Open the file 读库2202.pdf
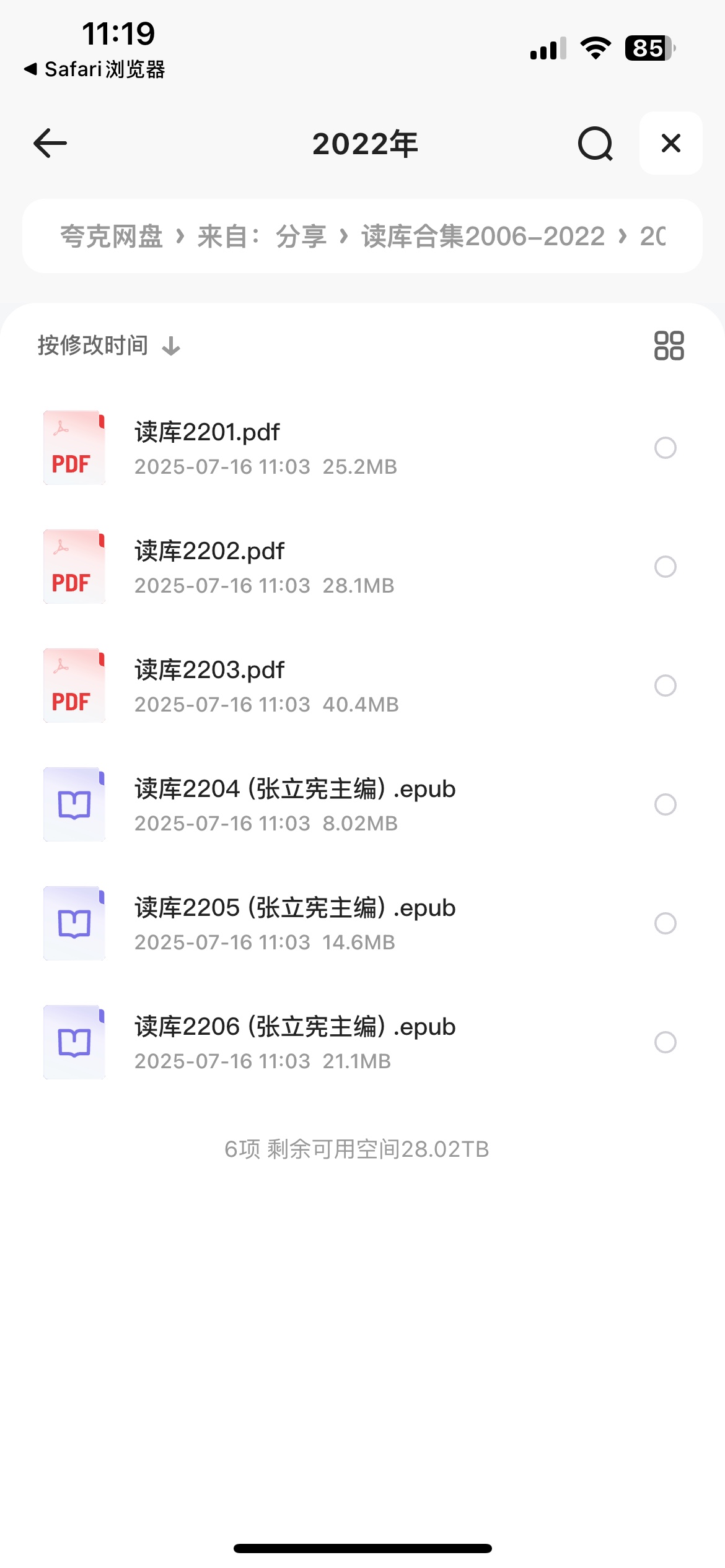The image size is (725, 1568). pyautogui.click(x=209, y=551)
